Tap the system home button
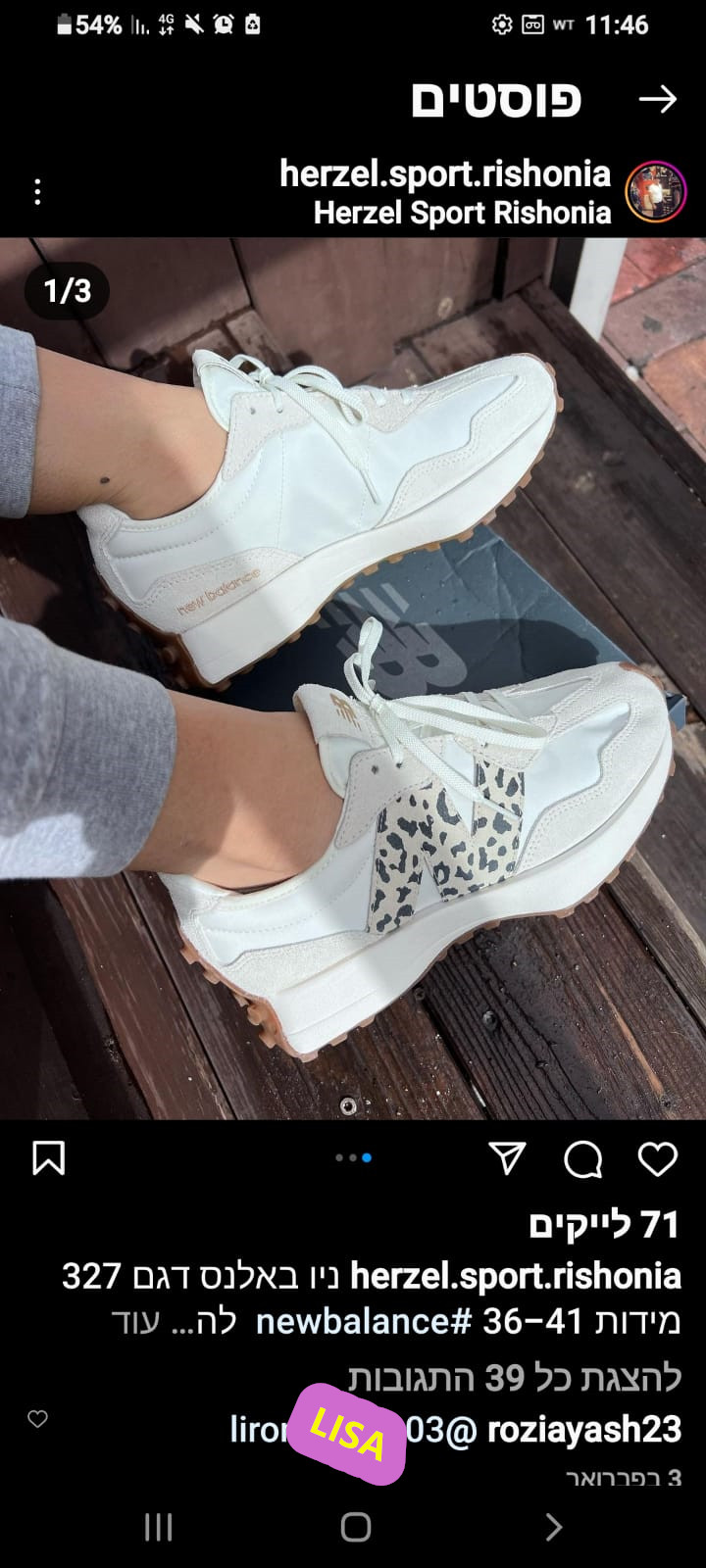This screenshot has height=1568, width=706. pos(355,1526)
